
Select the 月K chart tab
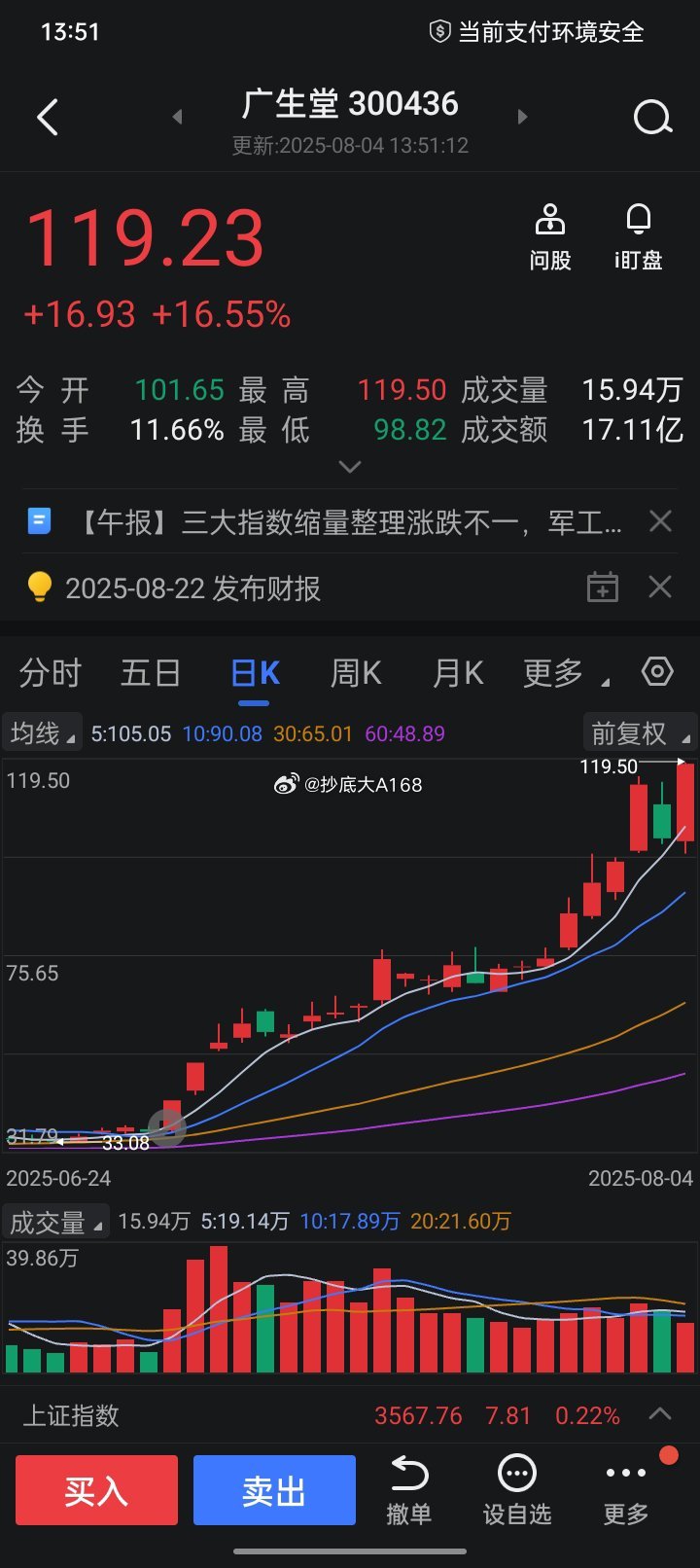pos(458,673)
